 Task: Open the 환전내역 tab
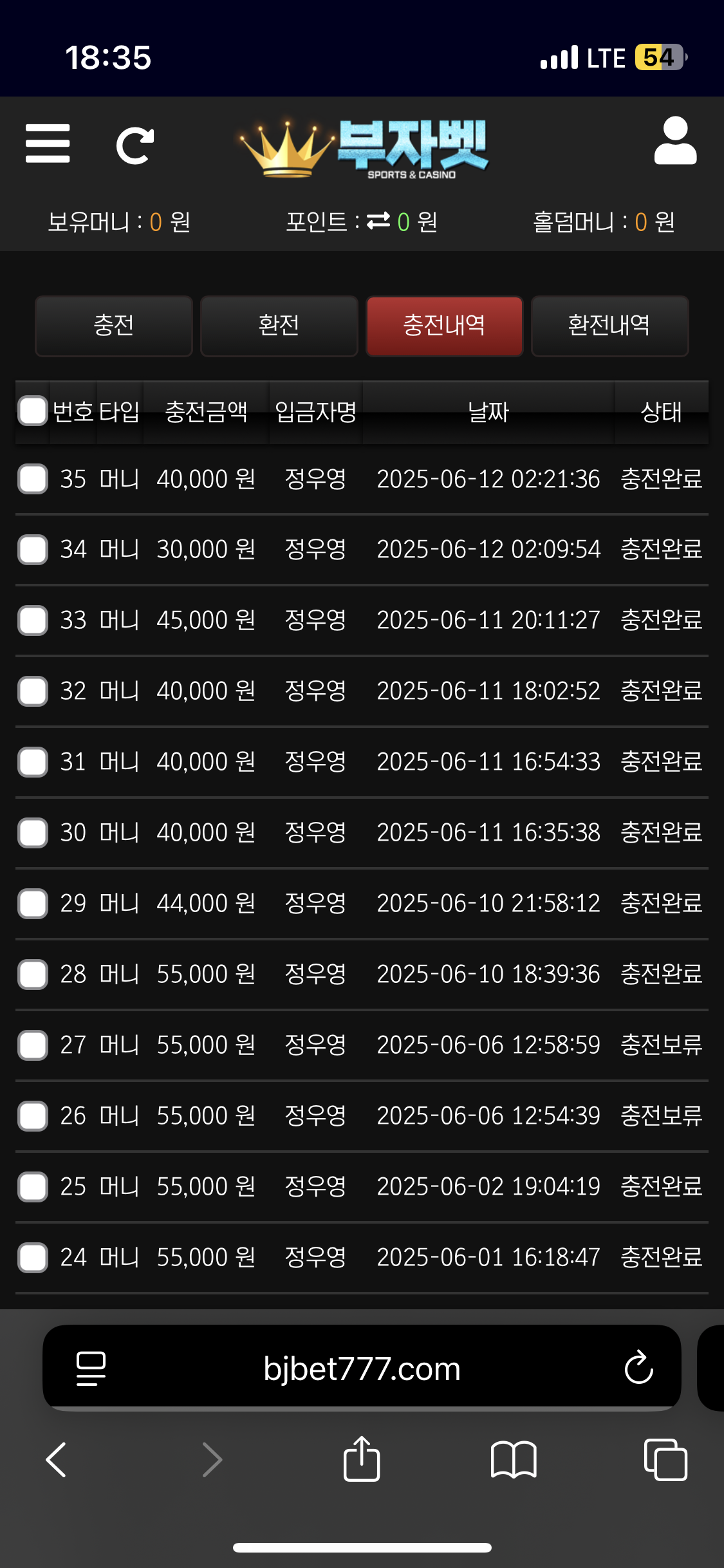[609, 326]
